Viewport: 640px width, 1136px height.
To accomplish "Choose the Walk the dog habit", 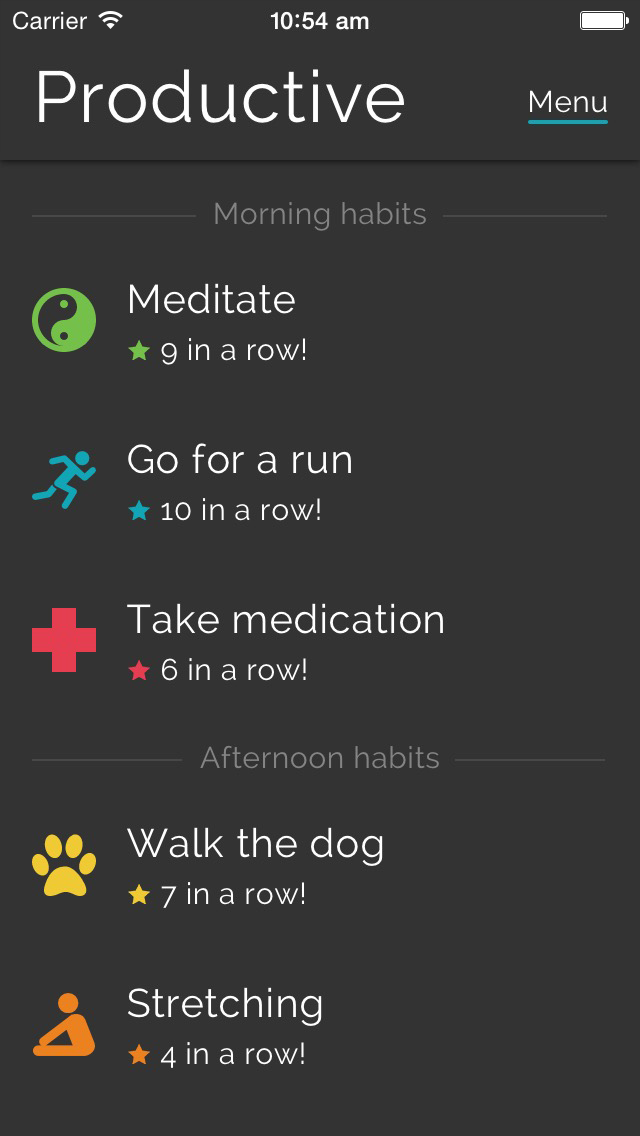I will coord(320,865).
